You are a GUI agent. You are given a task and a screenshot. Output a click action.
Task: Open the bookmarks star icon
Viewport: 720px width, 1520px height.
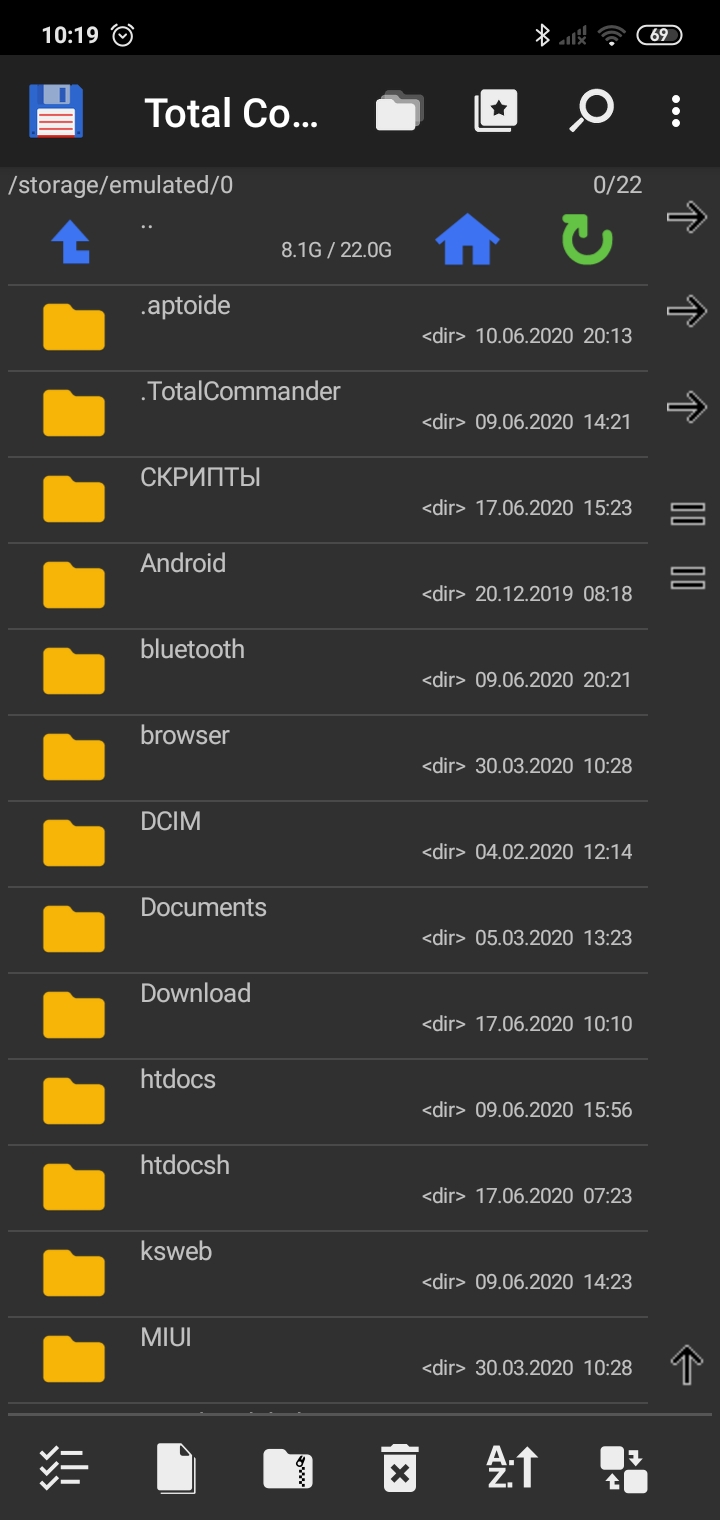tap(495, 112)
